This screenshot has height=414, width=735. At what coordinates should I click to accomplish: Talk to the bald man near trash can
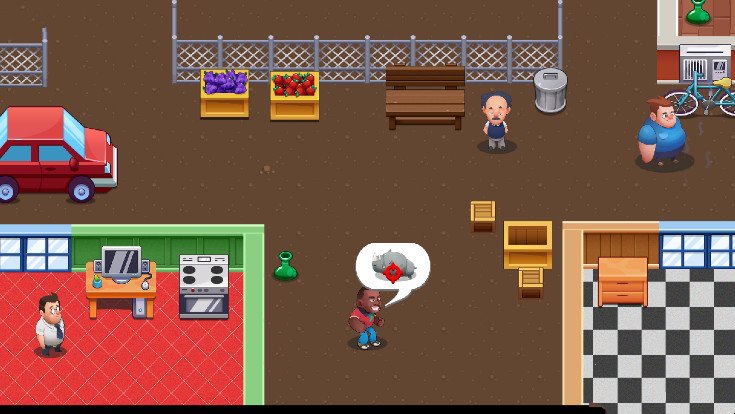(x=496, y=123)
